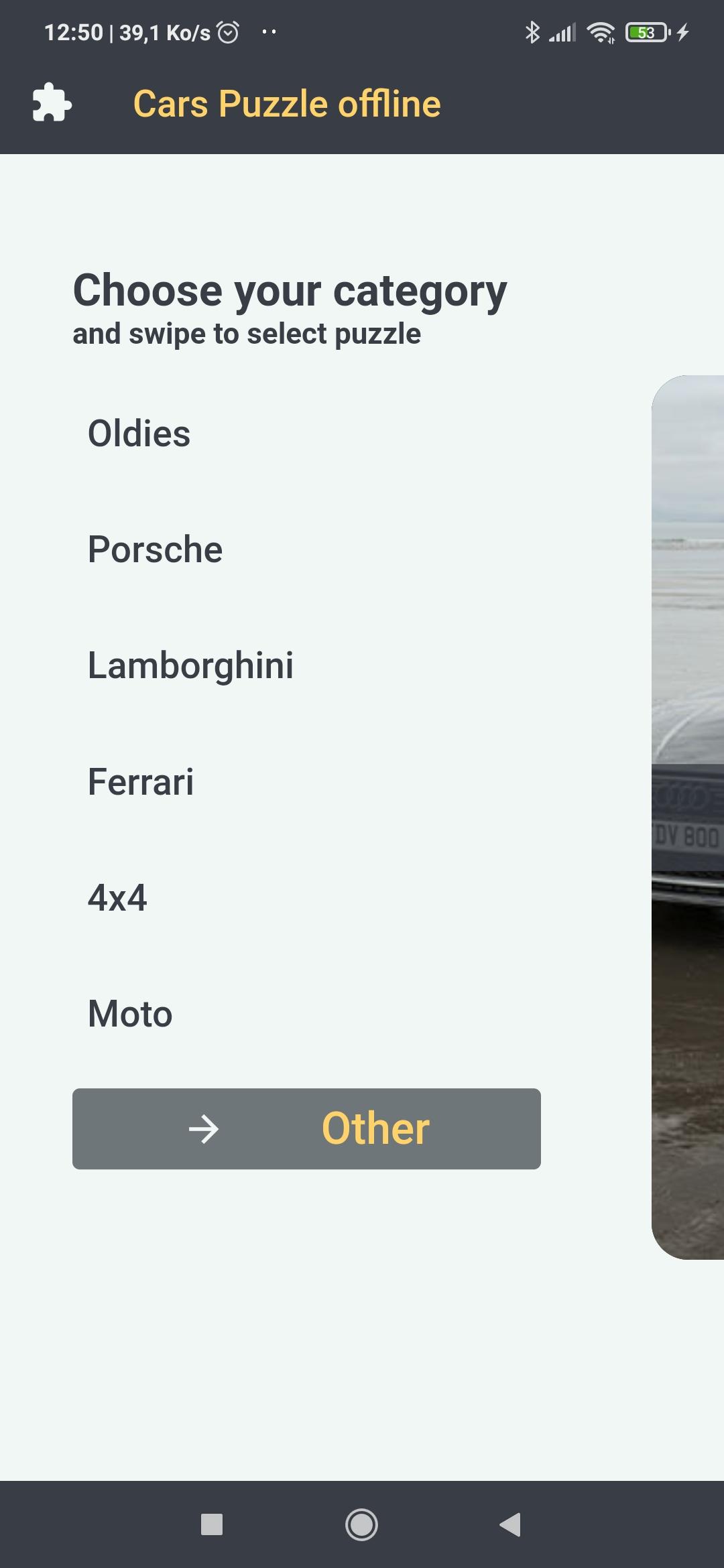Open the Lamborghini category
The image size is (724, 1568).
190,665
